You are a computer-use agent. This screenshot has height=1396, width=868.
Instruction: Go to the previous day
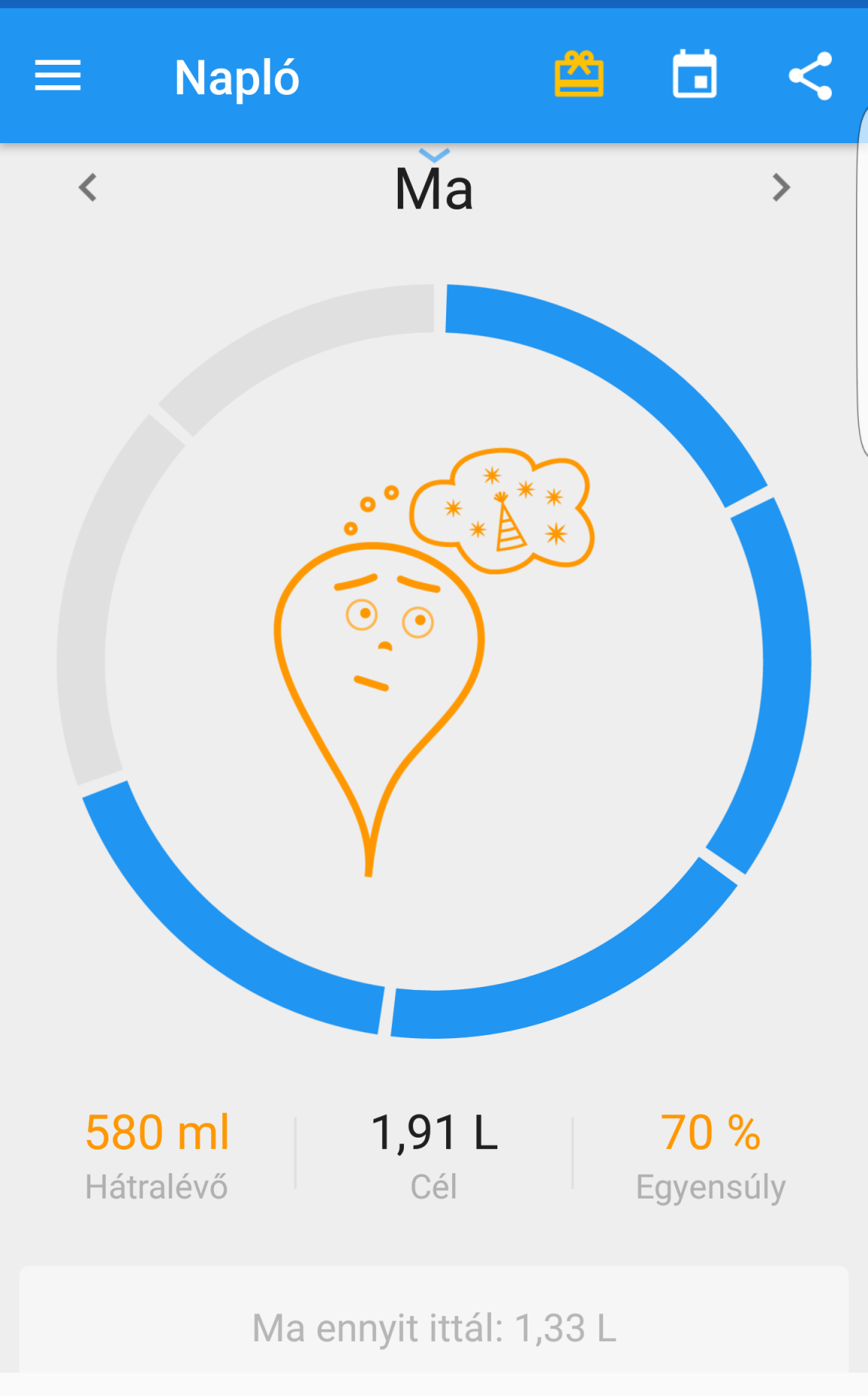click(x=88, y=188)
